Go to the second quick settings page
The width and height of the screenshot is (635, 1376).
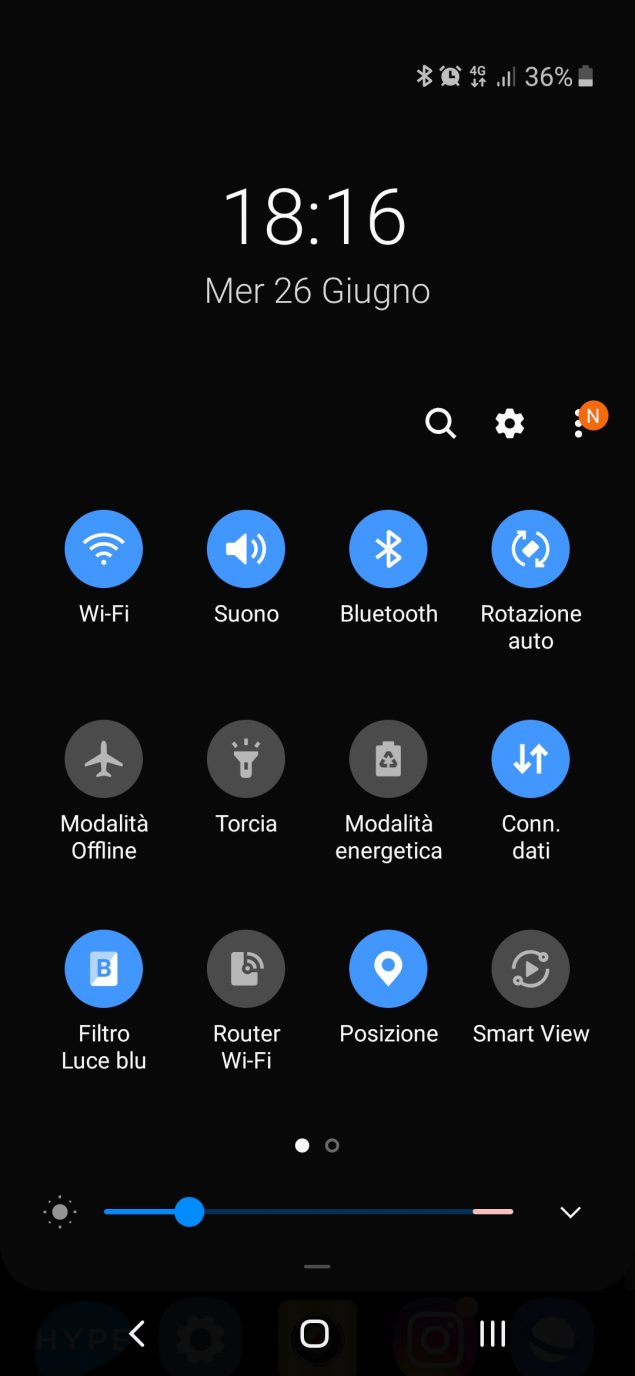coord(333,1146)
